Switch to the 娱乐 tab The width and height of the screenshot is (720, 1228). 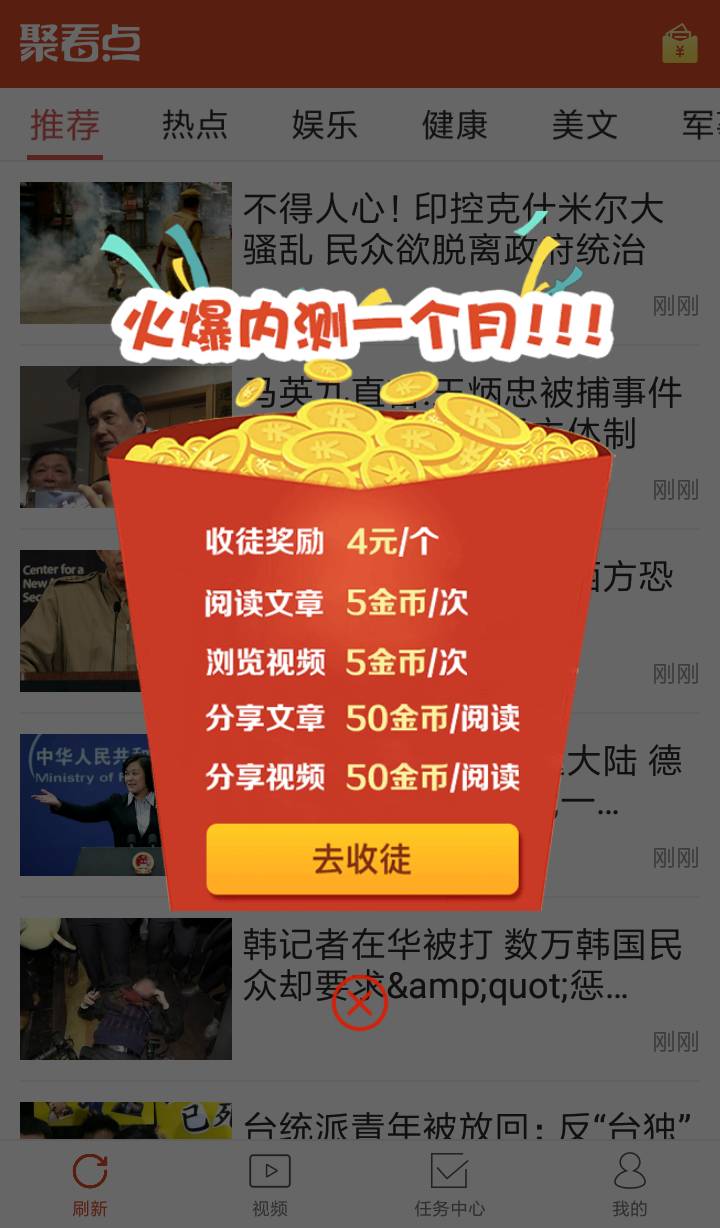click(x=325, y=125)
